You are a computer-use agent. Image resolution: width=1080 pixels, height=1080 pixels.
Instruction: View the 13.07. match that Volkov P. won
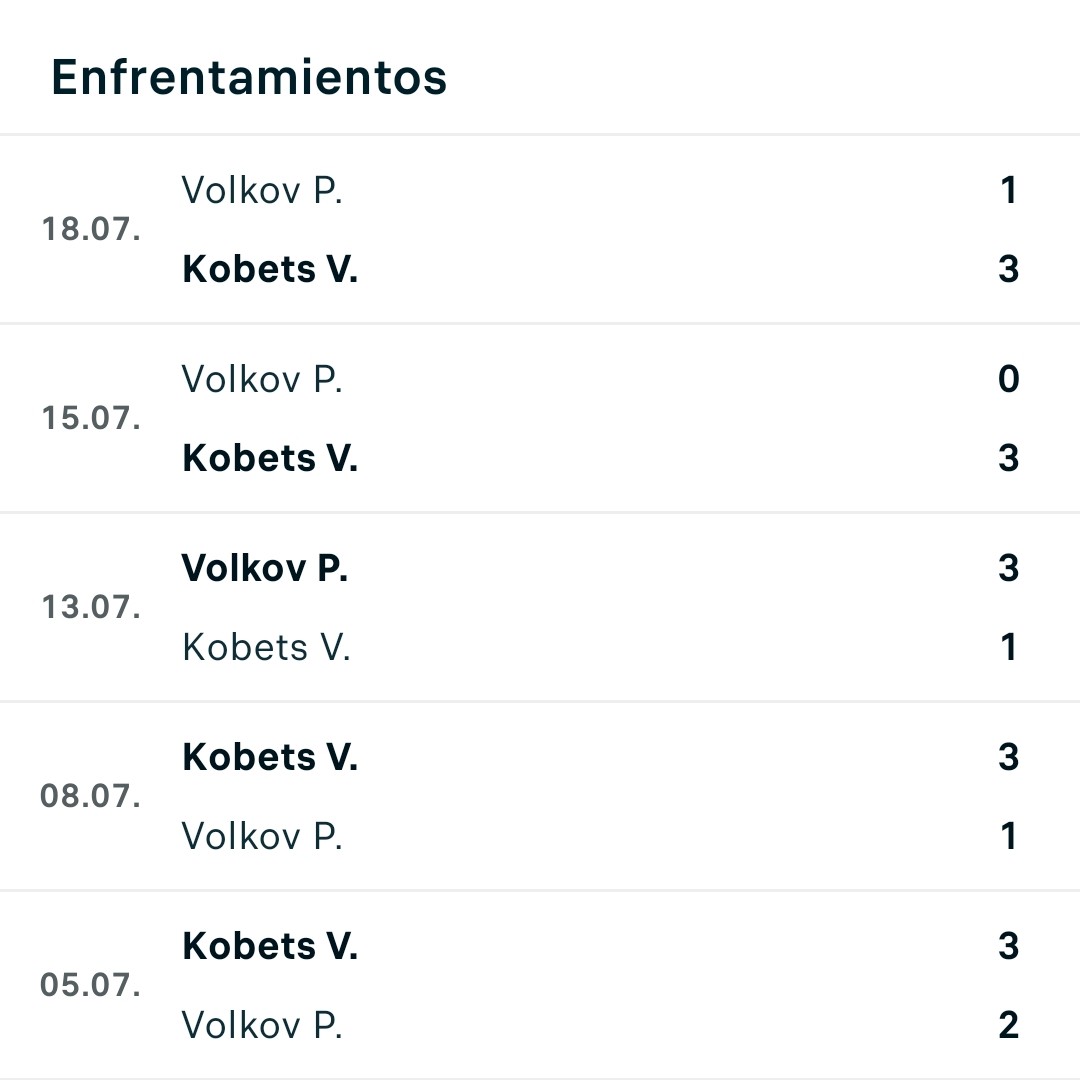tap(540, 607)
